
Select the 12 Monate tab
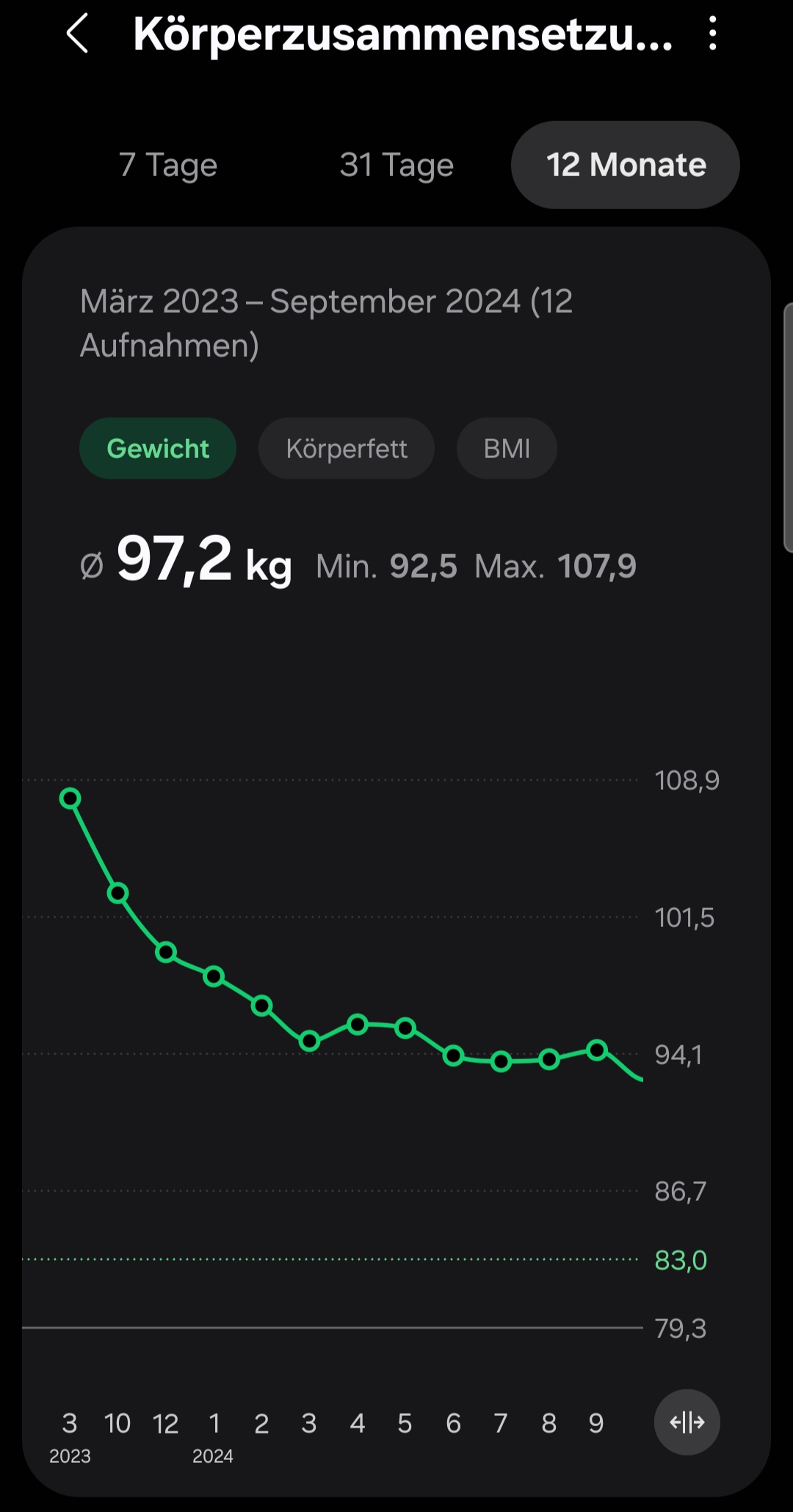(626, 165)
